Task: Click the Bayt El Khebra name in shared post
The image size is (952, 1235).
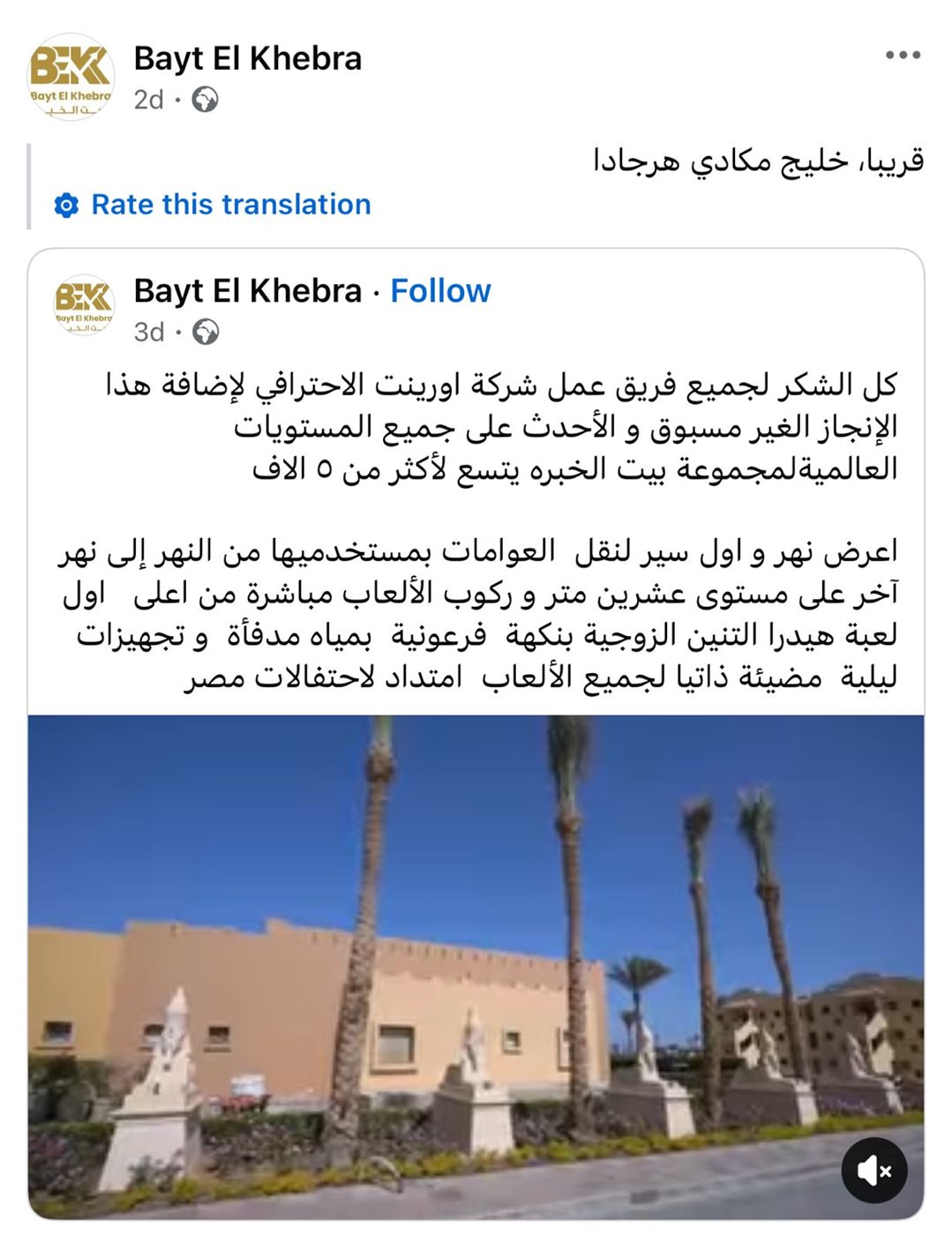Action: click(x=245, y=291)
